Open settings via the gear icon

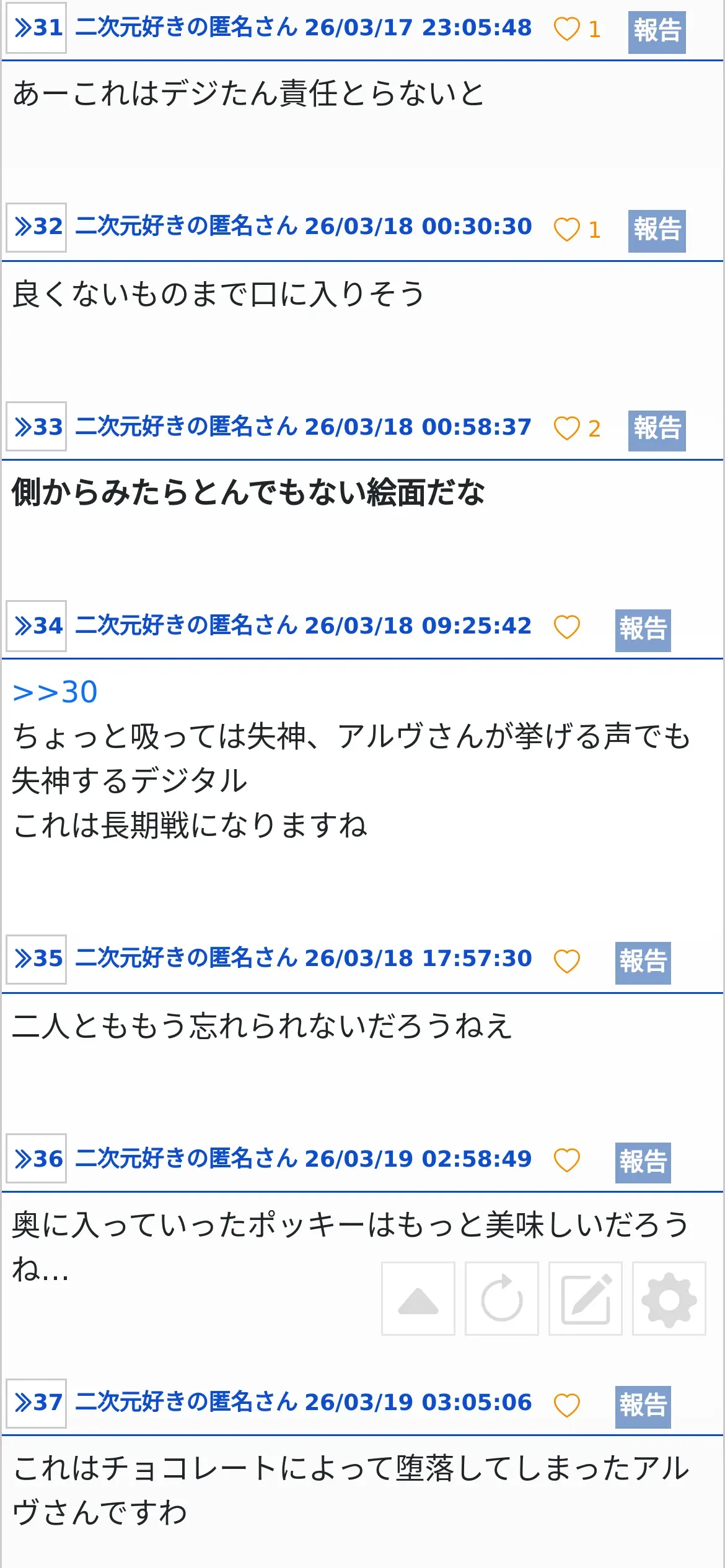[x=669, y=1298]
